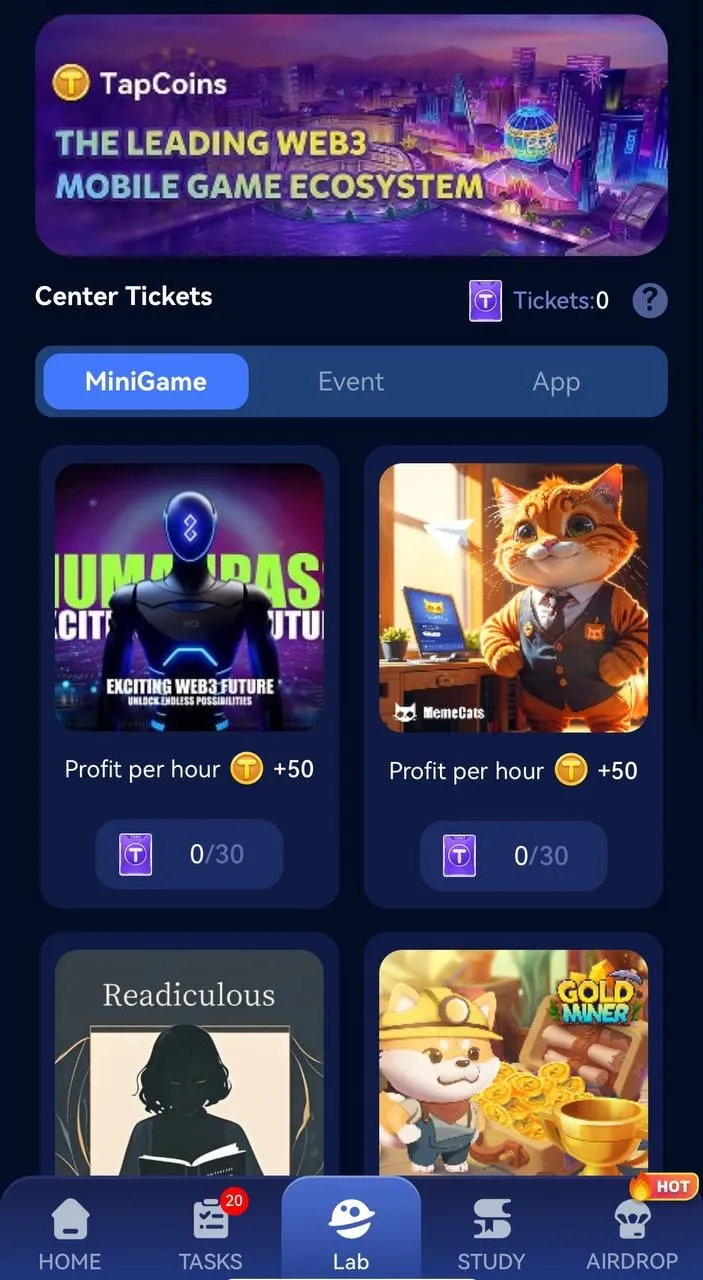Viewport: 703px width, 1280px height.
Task: Open the MemeCats mini game card
Action: coord(513,596)
